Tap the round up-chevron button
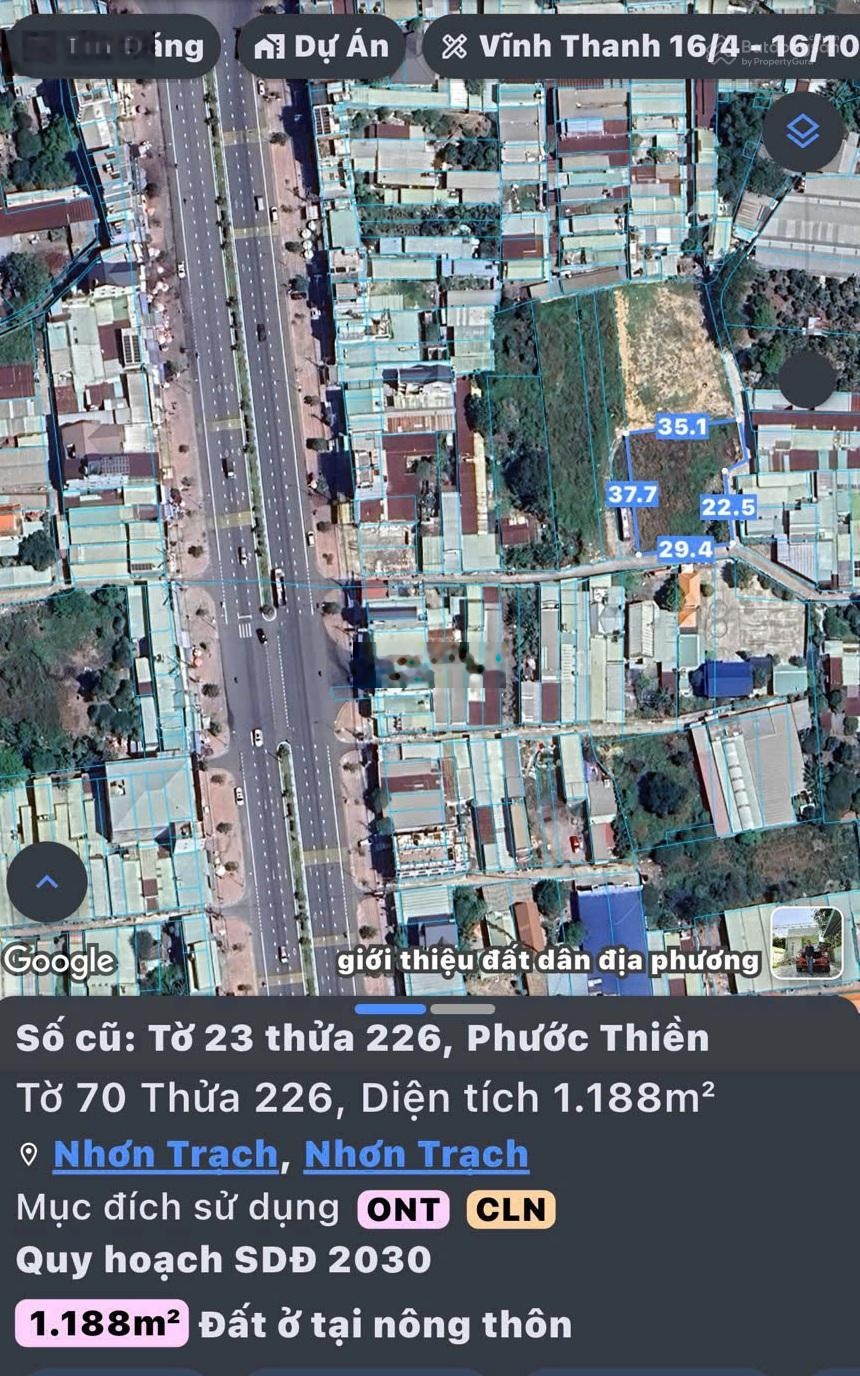860x1376 pixels. tap(47, 881)
